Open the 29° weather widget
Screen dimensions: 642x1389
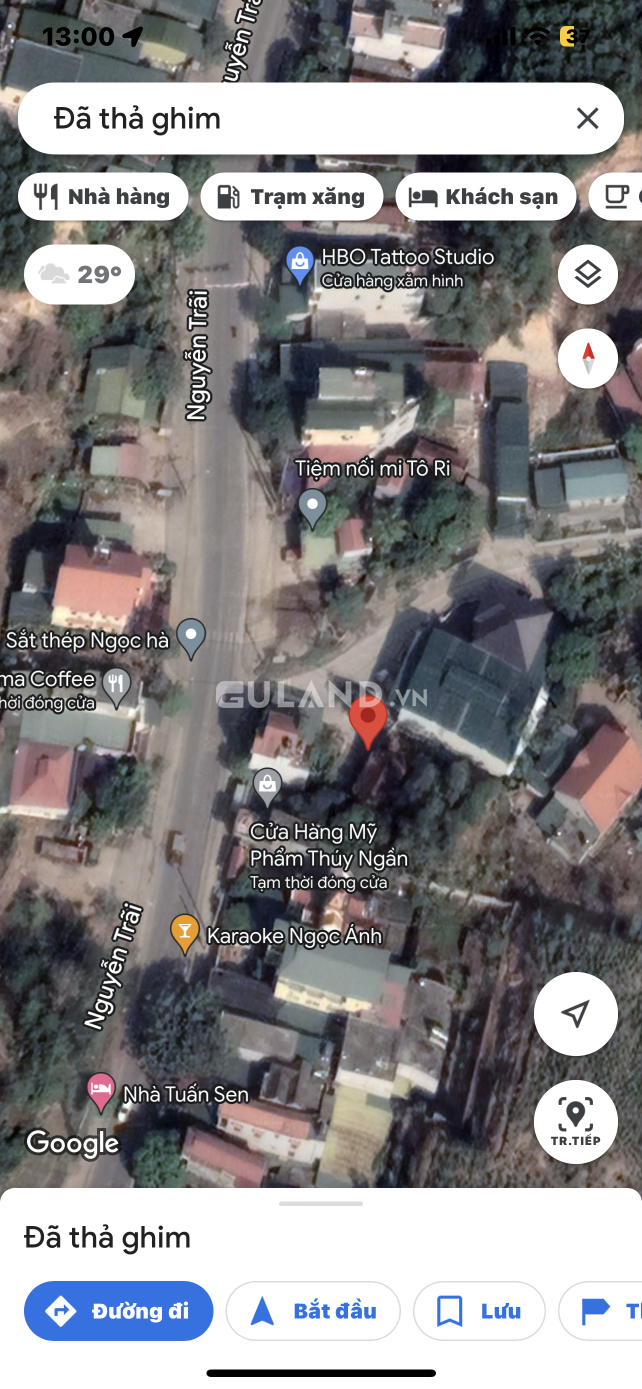(x=79, y=274)
